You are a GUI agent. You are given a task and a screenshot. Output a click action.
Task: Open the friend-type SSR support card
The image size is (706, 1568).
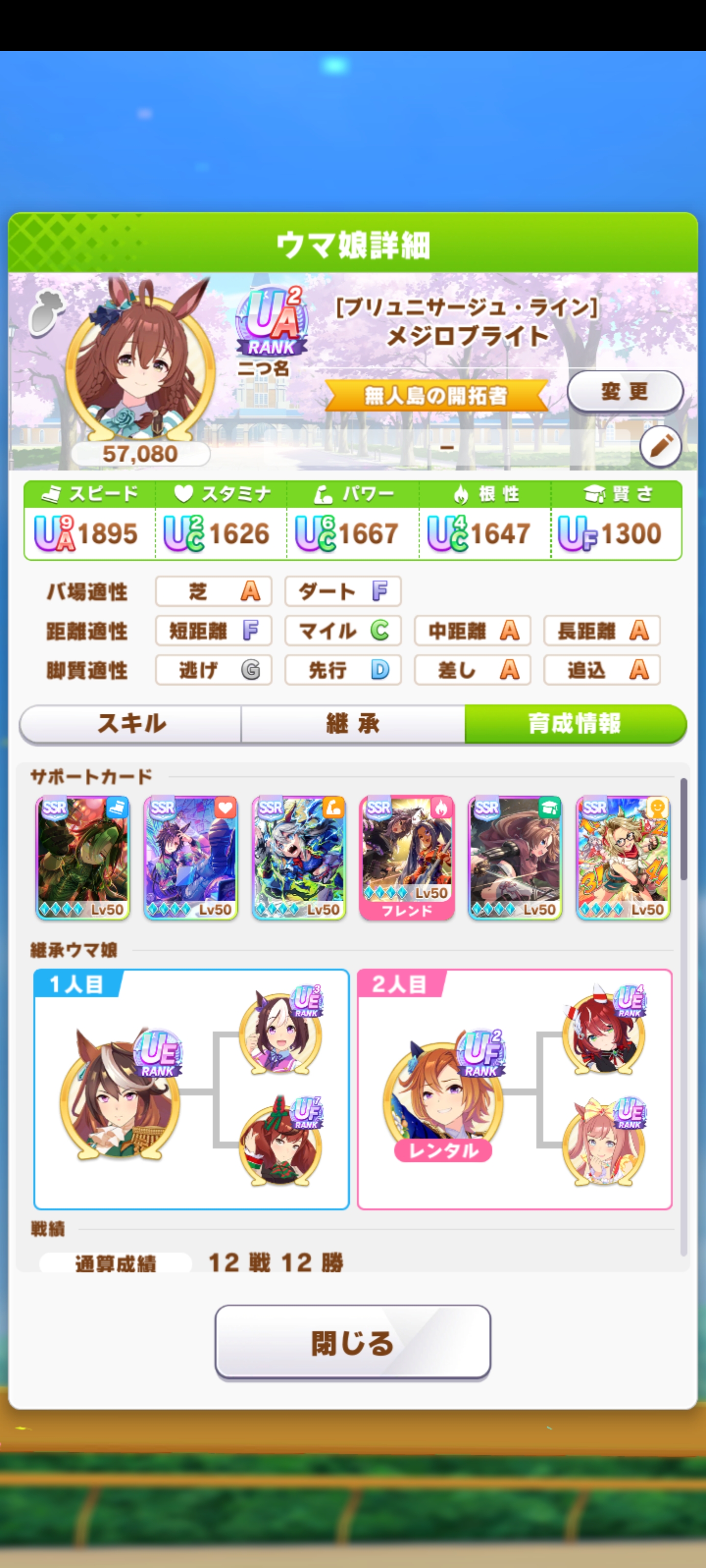[623, 857]
